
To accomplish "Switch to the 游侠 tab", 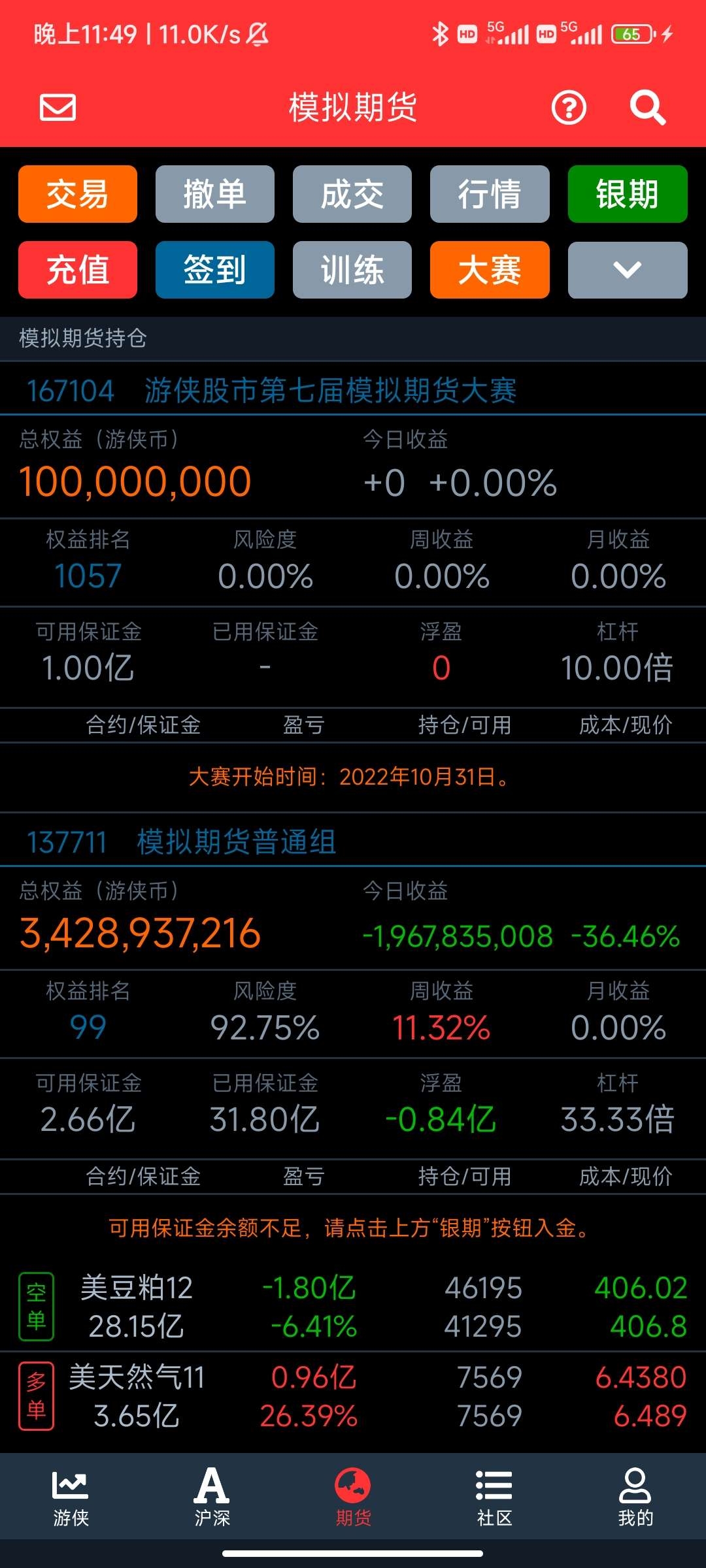I will 71,1497.
